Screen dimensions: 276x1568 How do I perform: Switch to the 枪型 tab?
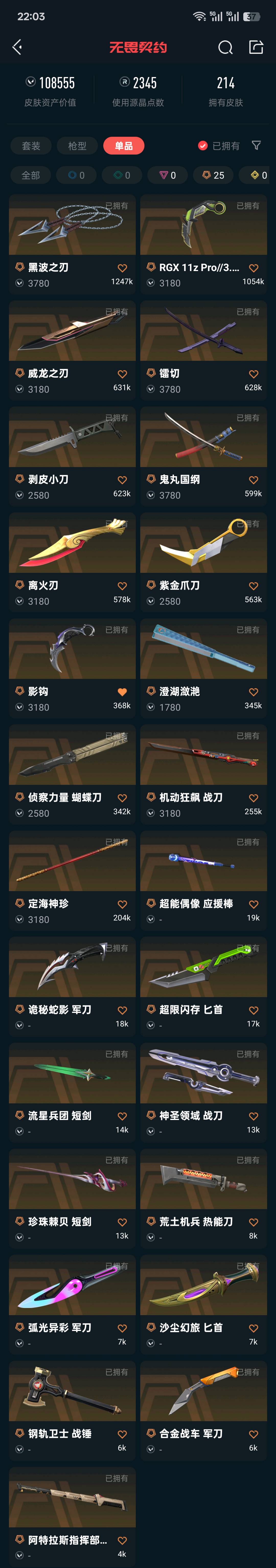click(77, 146)
